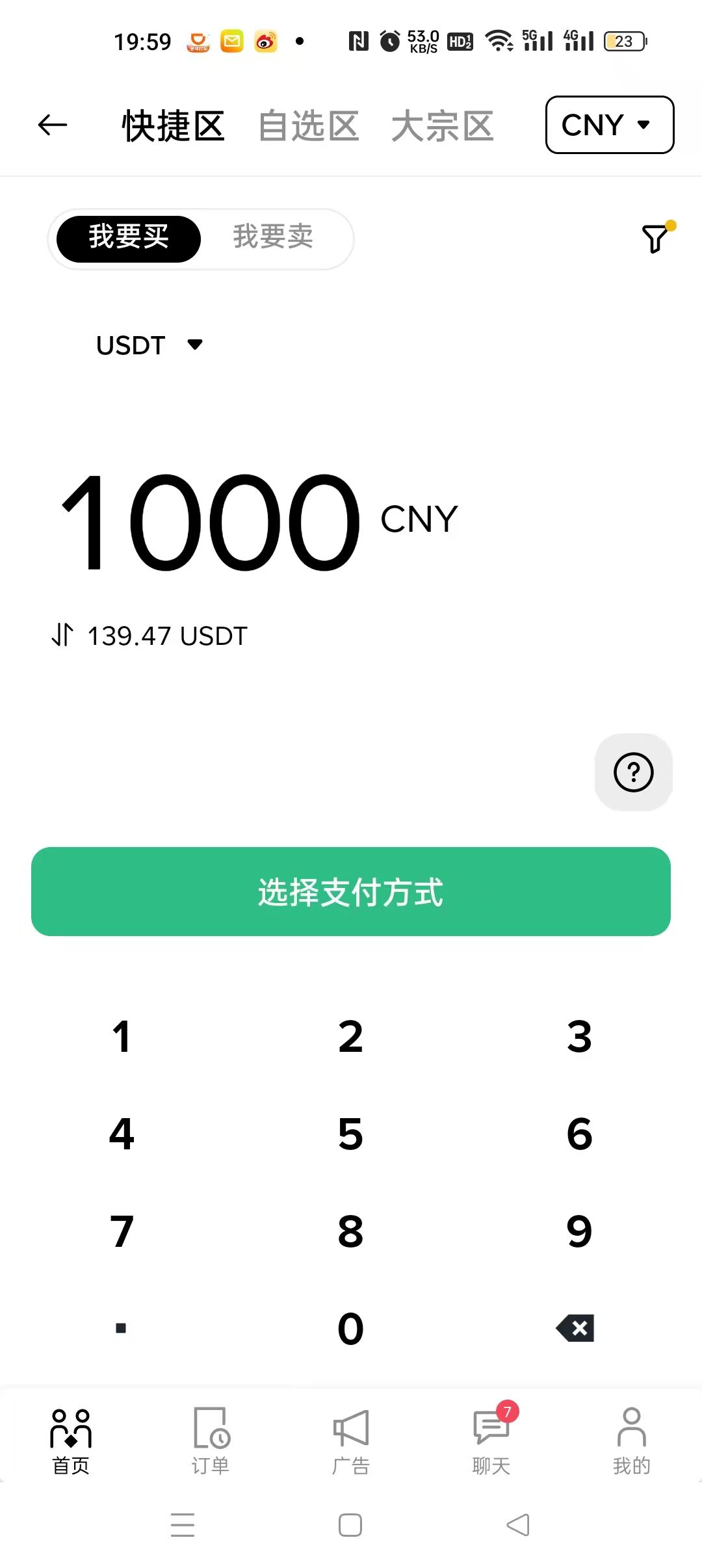Expand the USDT coin selector

pos(149,345)
